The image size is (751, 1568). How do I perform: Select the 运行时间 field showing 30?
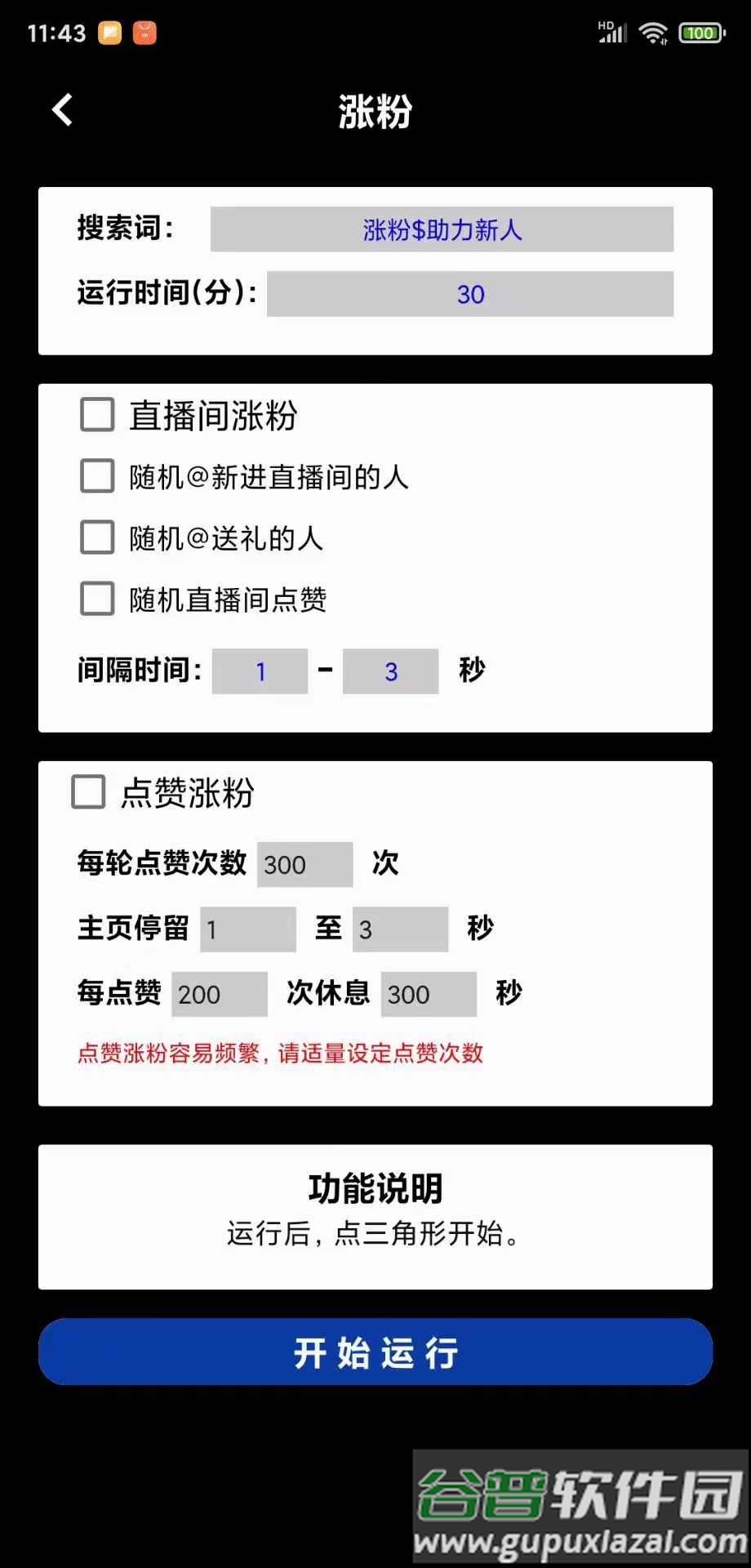[469, 294]
